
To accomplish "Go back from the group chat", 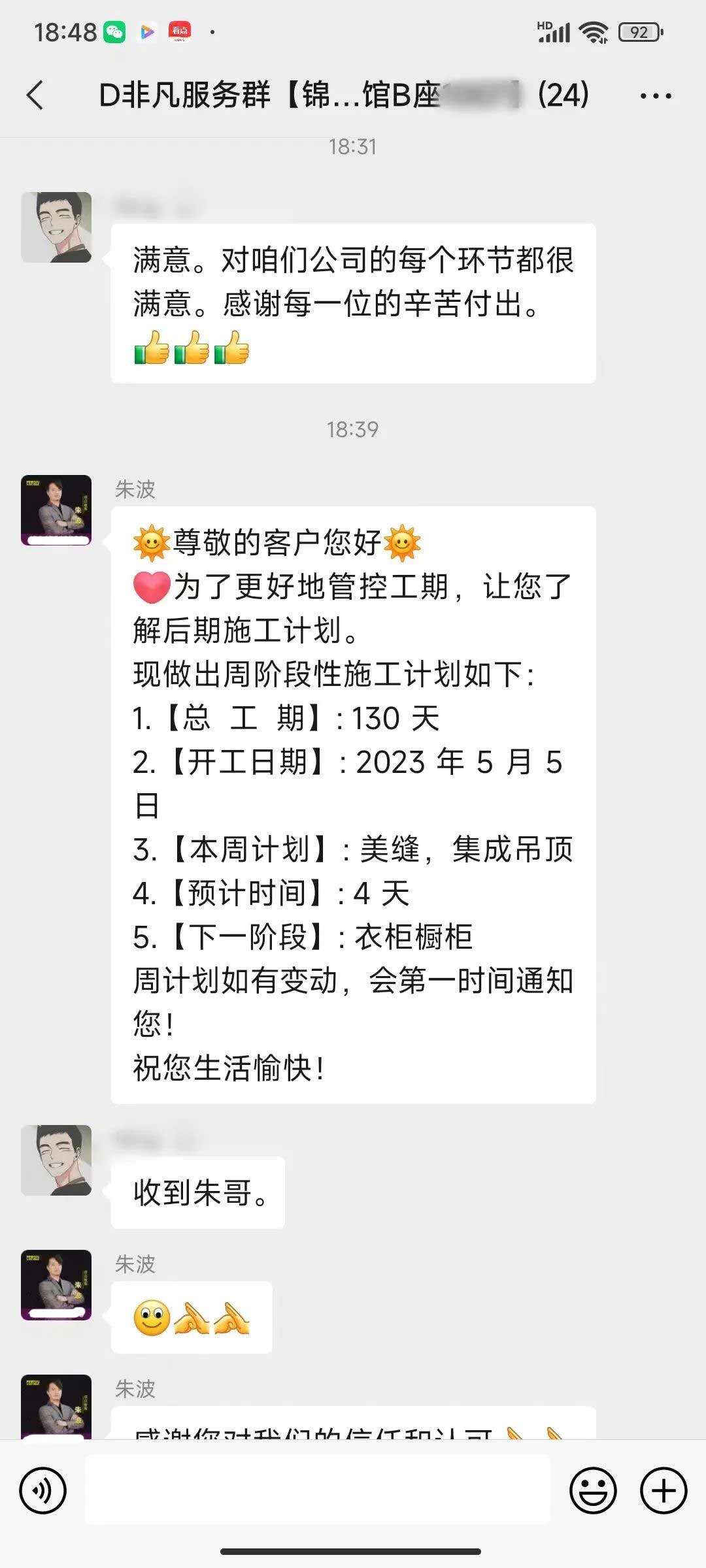I will point(36,95).
